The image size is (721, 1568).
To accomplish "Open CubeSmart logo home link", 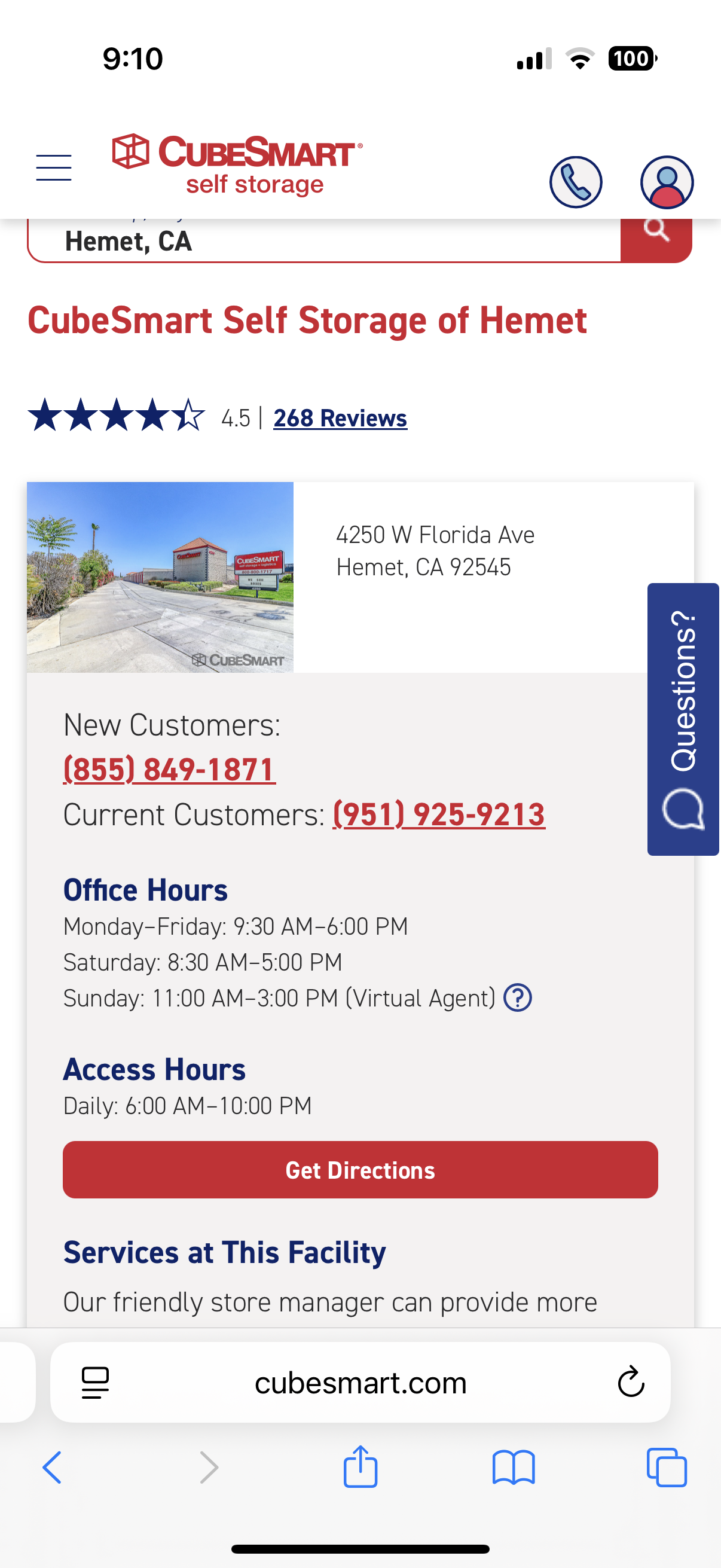I will (x=237, y=165).
